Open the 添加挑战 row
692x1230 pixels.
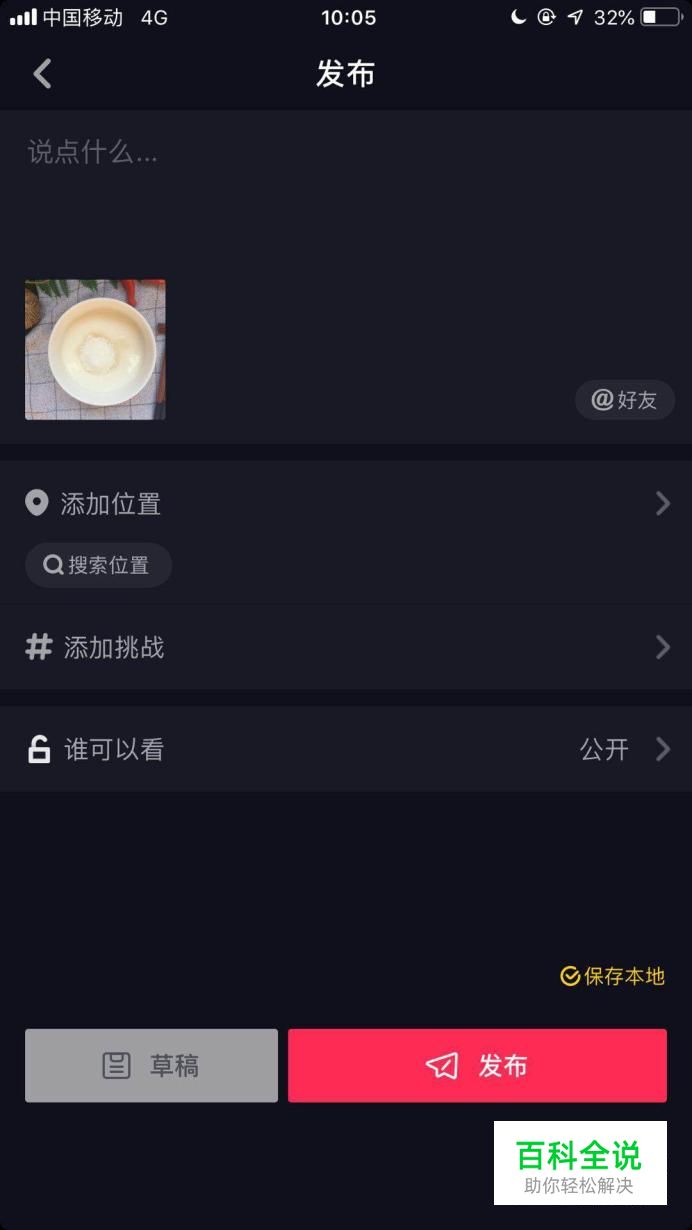click(346, 647)
